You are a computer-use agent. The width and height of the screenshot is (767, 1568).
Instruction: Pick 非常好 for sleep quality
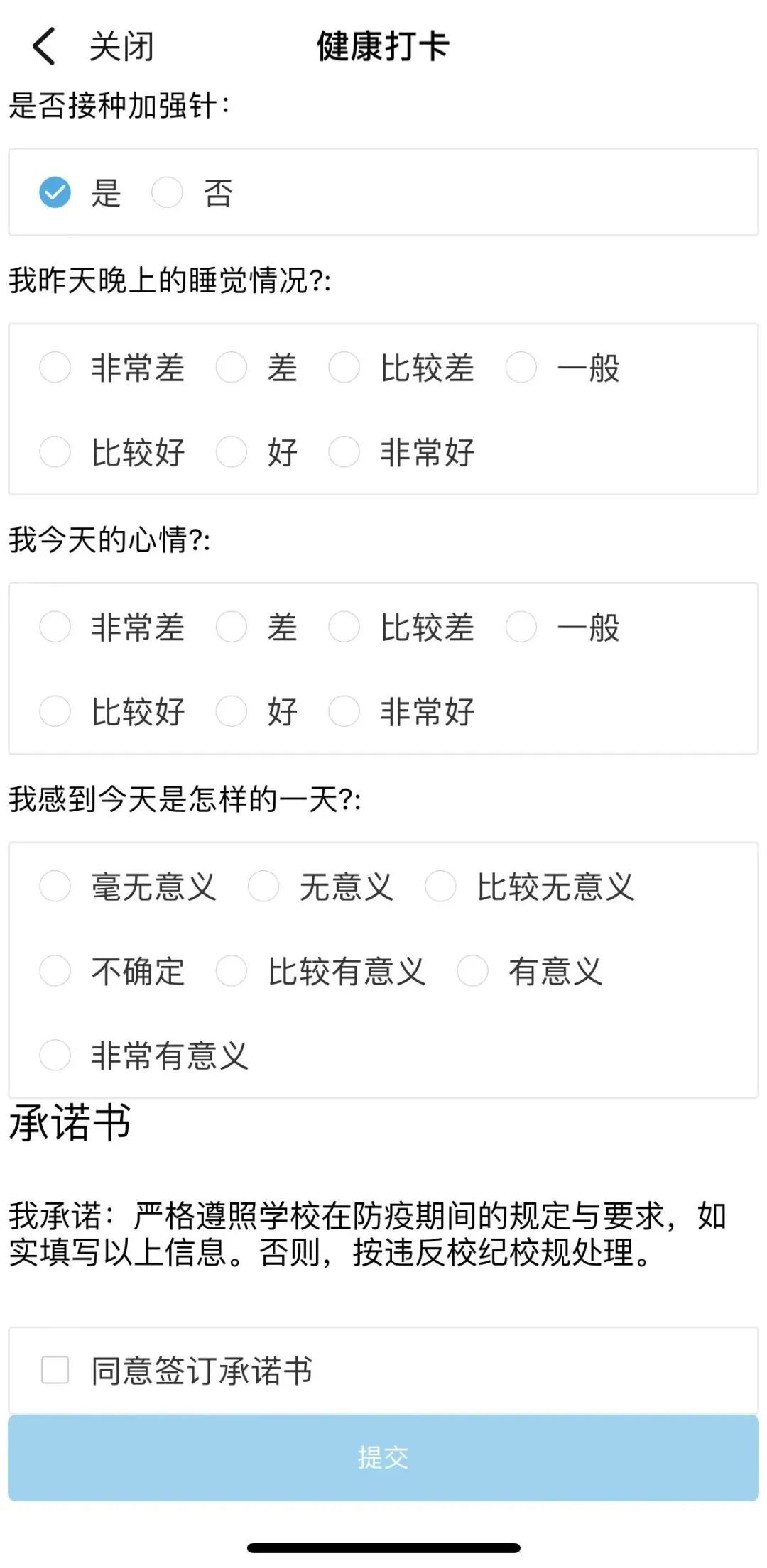[344, 452]
